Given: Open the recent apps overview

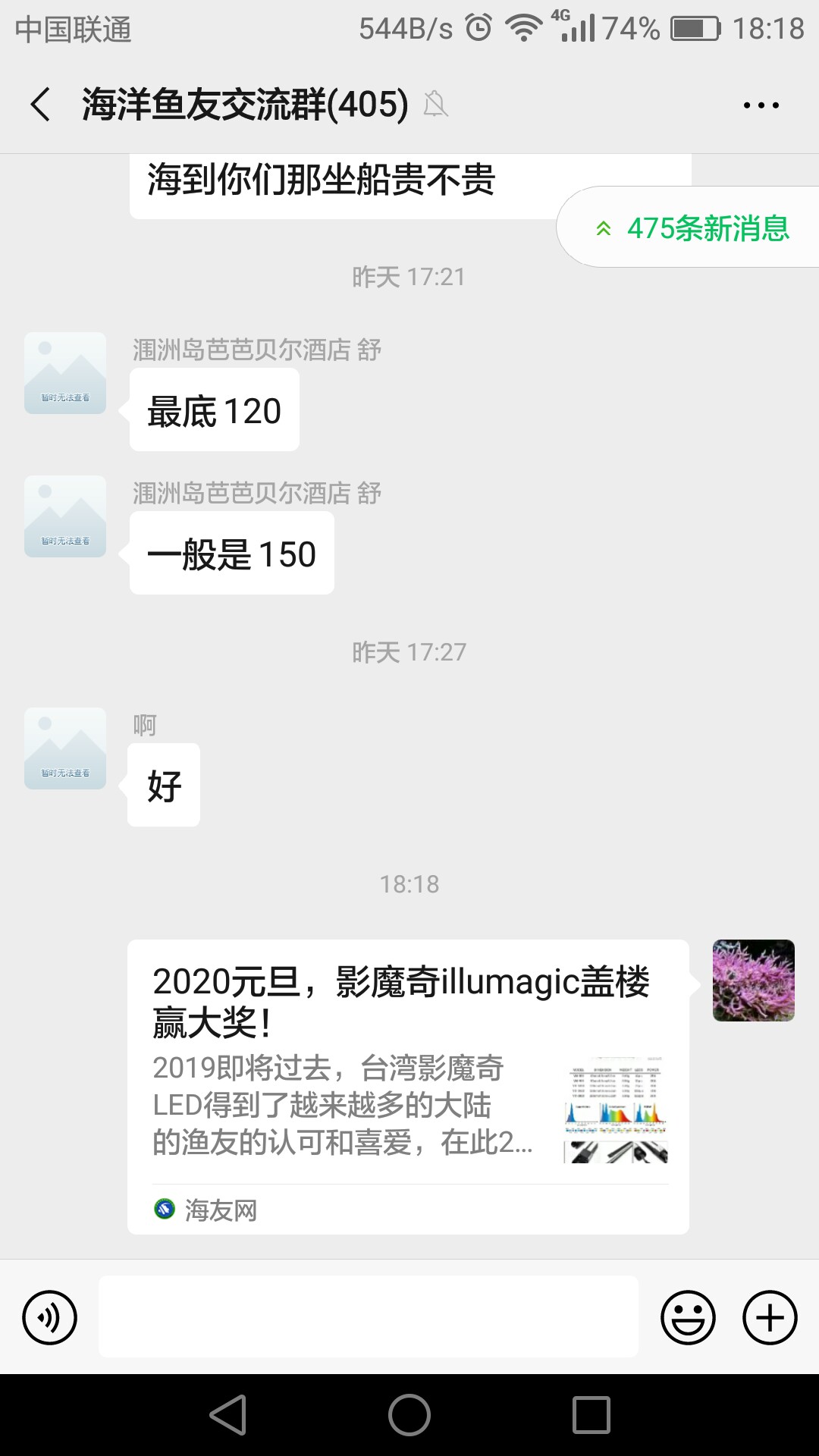Looking at the screenshot, I should [591, 1415].
